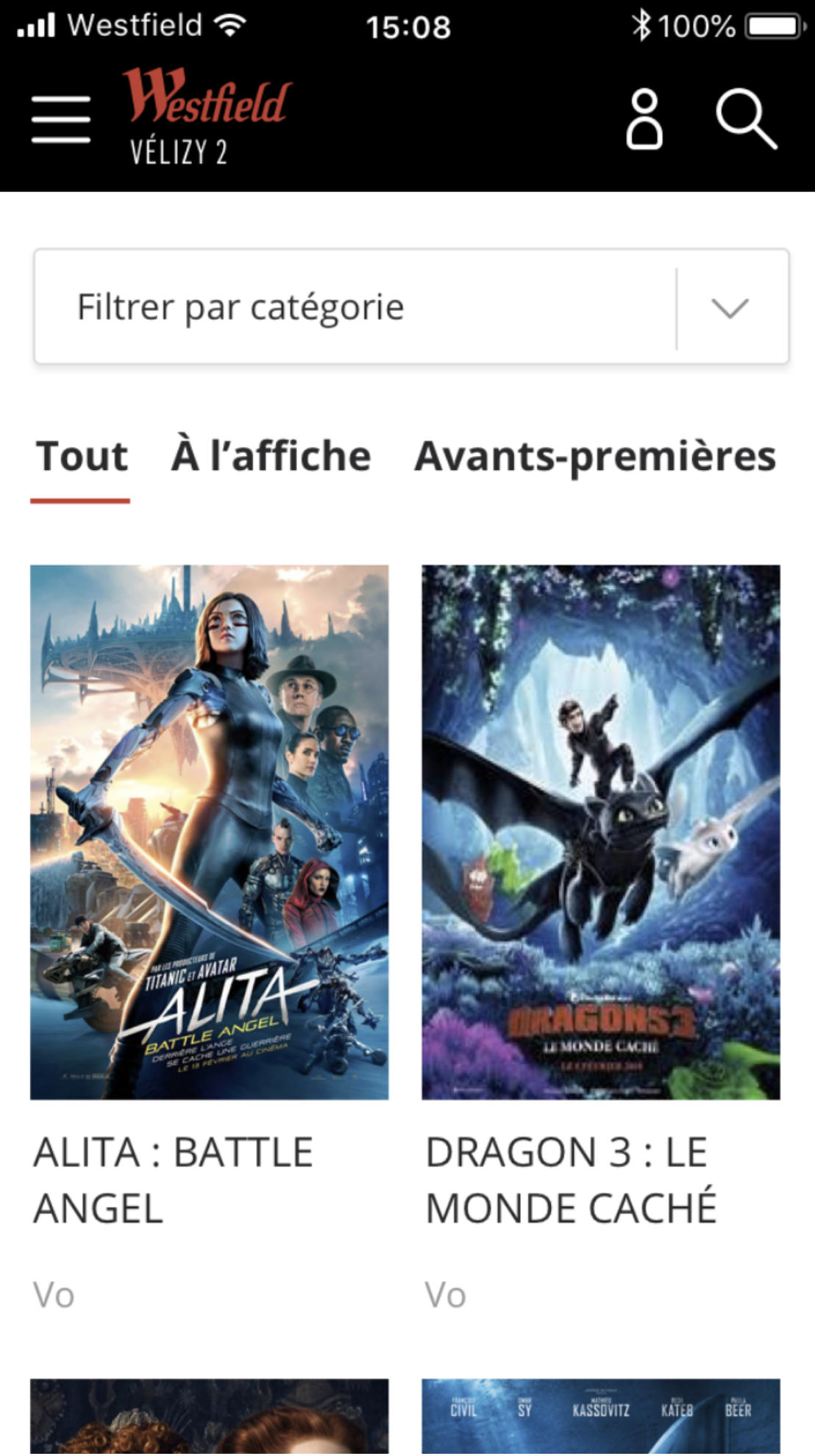Open the hamburger menu
Image resolution: width=815 pixels, height=1456 pixels.
click(x=61, y=119)
